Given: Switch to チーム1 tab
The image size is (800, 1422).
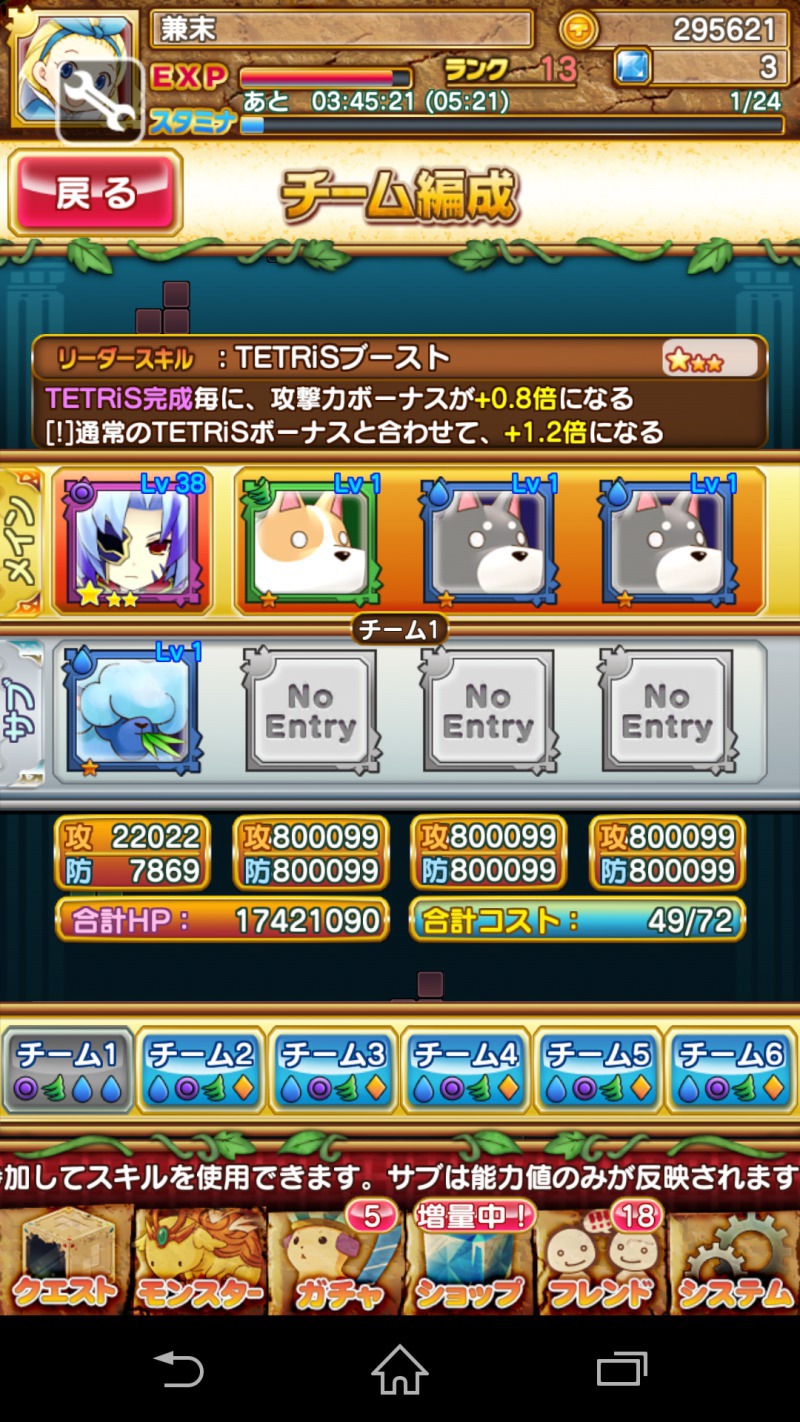Looking at the screenshot, I should (x=68, y=1070).
